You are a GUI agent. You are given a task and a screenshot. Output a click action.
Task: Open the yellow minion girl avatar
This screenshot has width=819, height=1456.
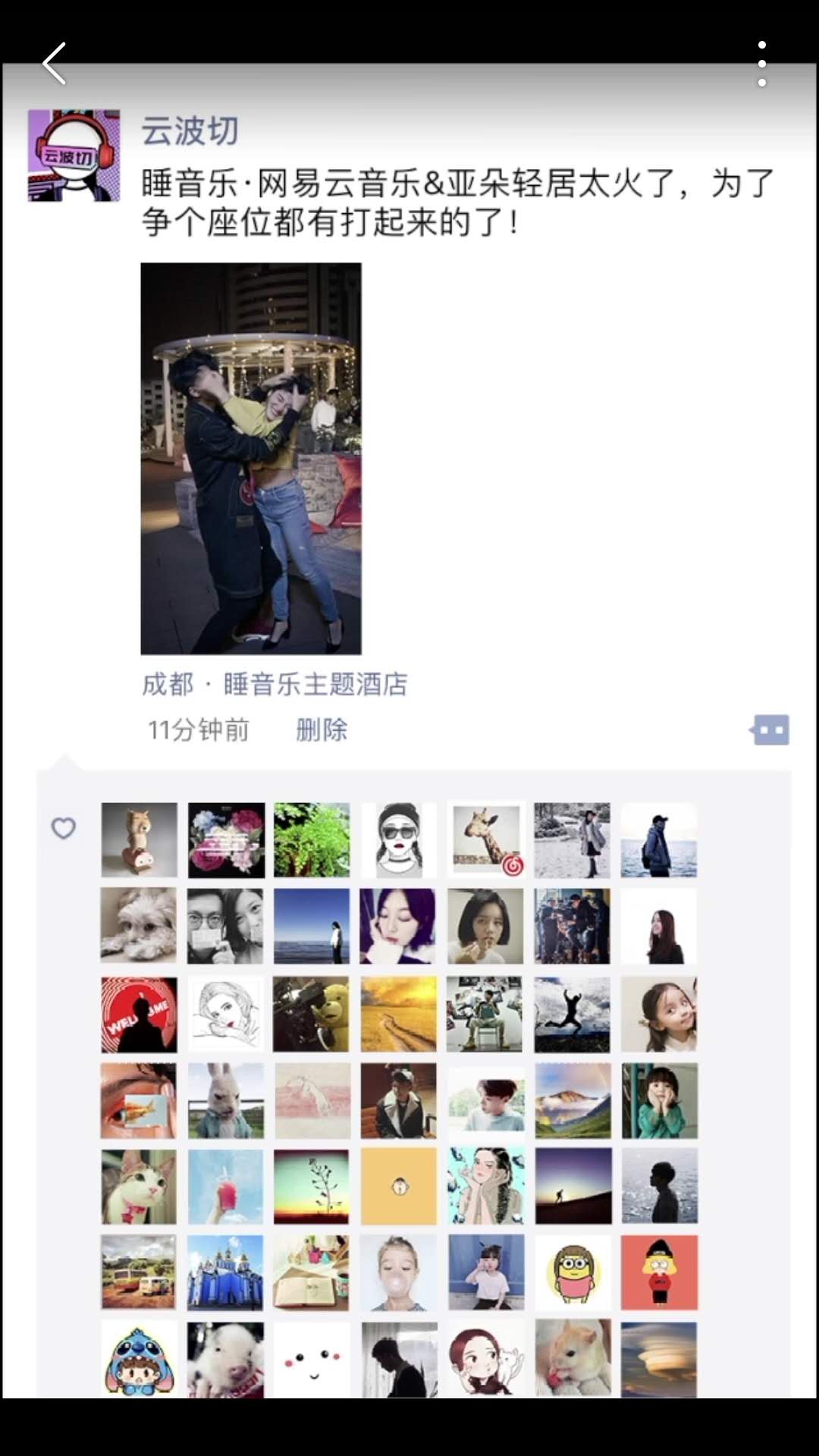coord(573,1272)
